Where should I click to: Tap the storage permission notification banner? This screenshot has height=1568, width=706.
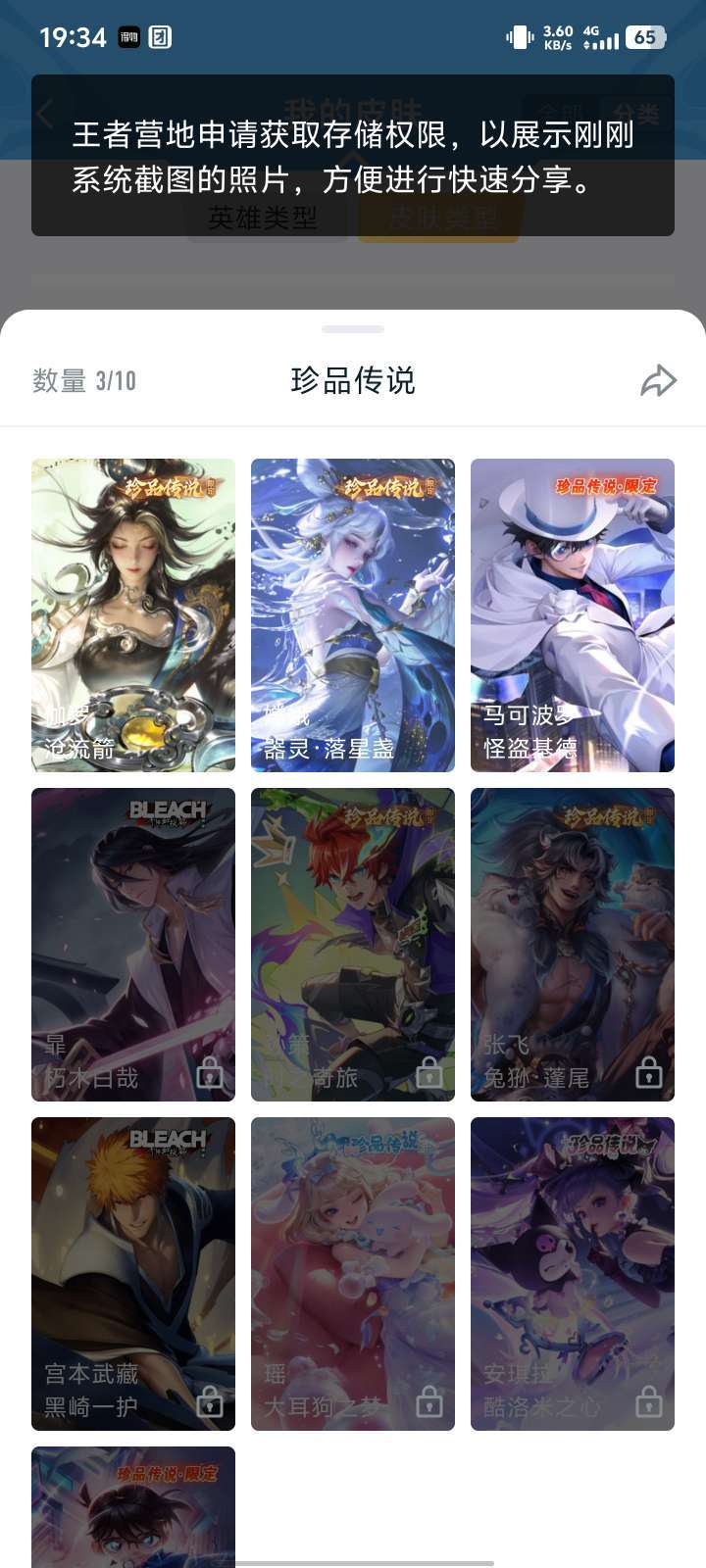point(353,157)
